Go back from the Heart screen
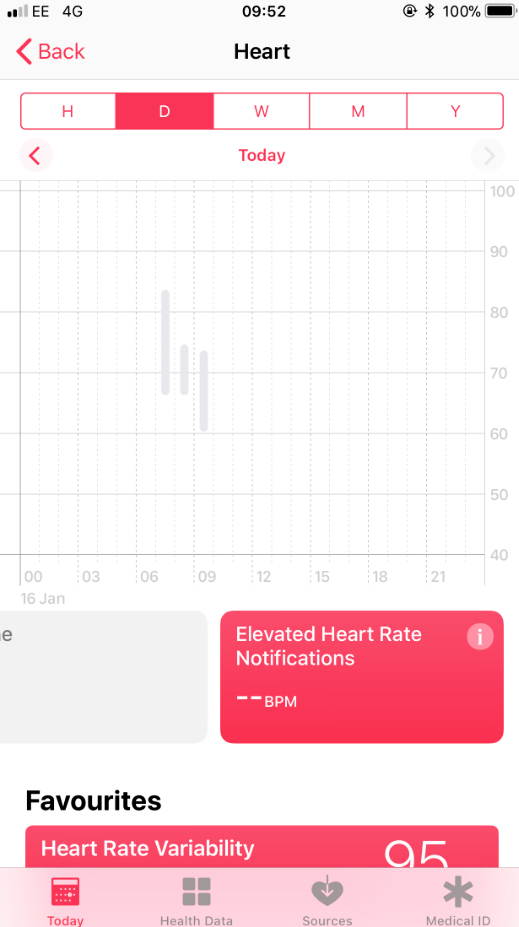Viewport: 519px width, 927px height. [x=50, y=52]
